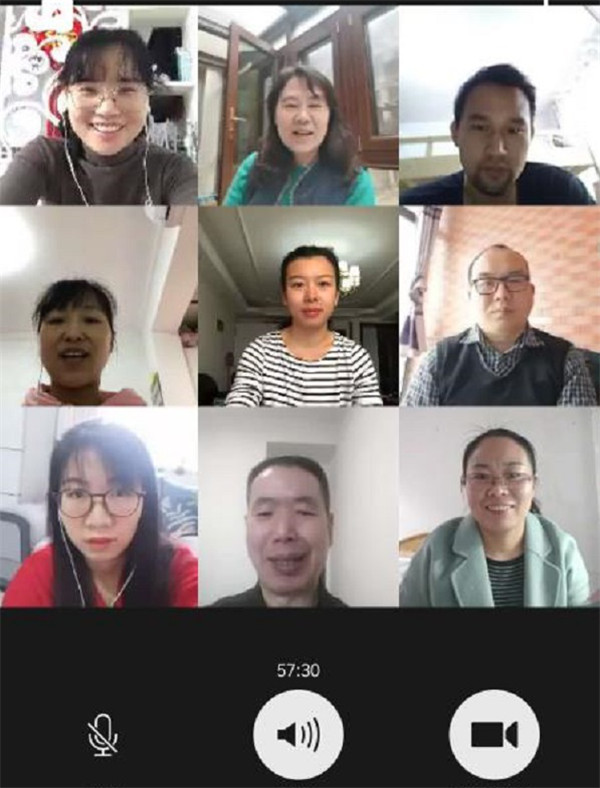The image size is (600, 788).
Task: Enlarge the video tile with striped shirt
Action: [x=298, y=306]
